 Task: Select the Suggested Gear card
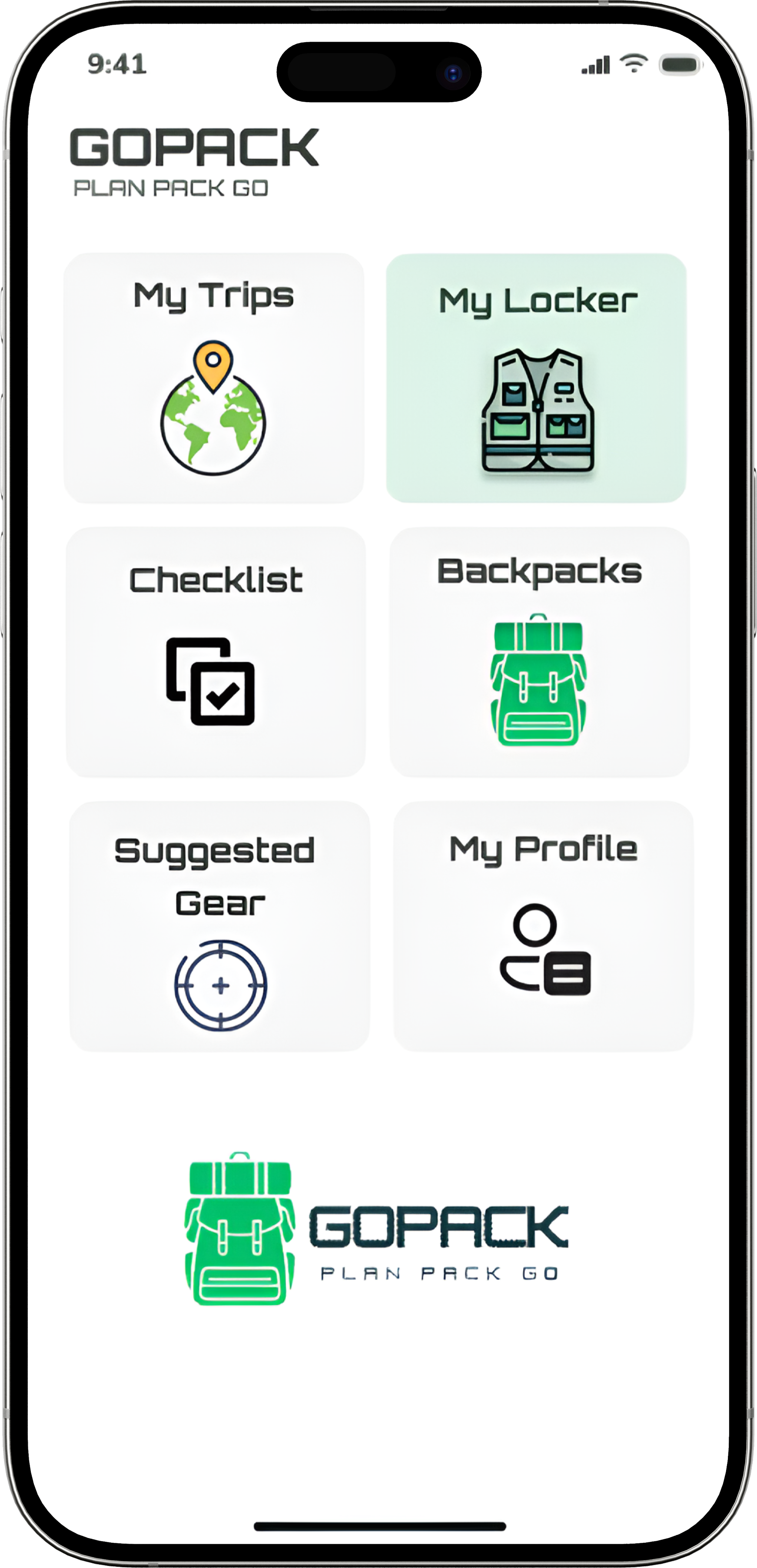coord(219,926)
